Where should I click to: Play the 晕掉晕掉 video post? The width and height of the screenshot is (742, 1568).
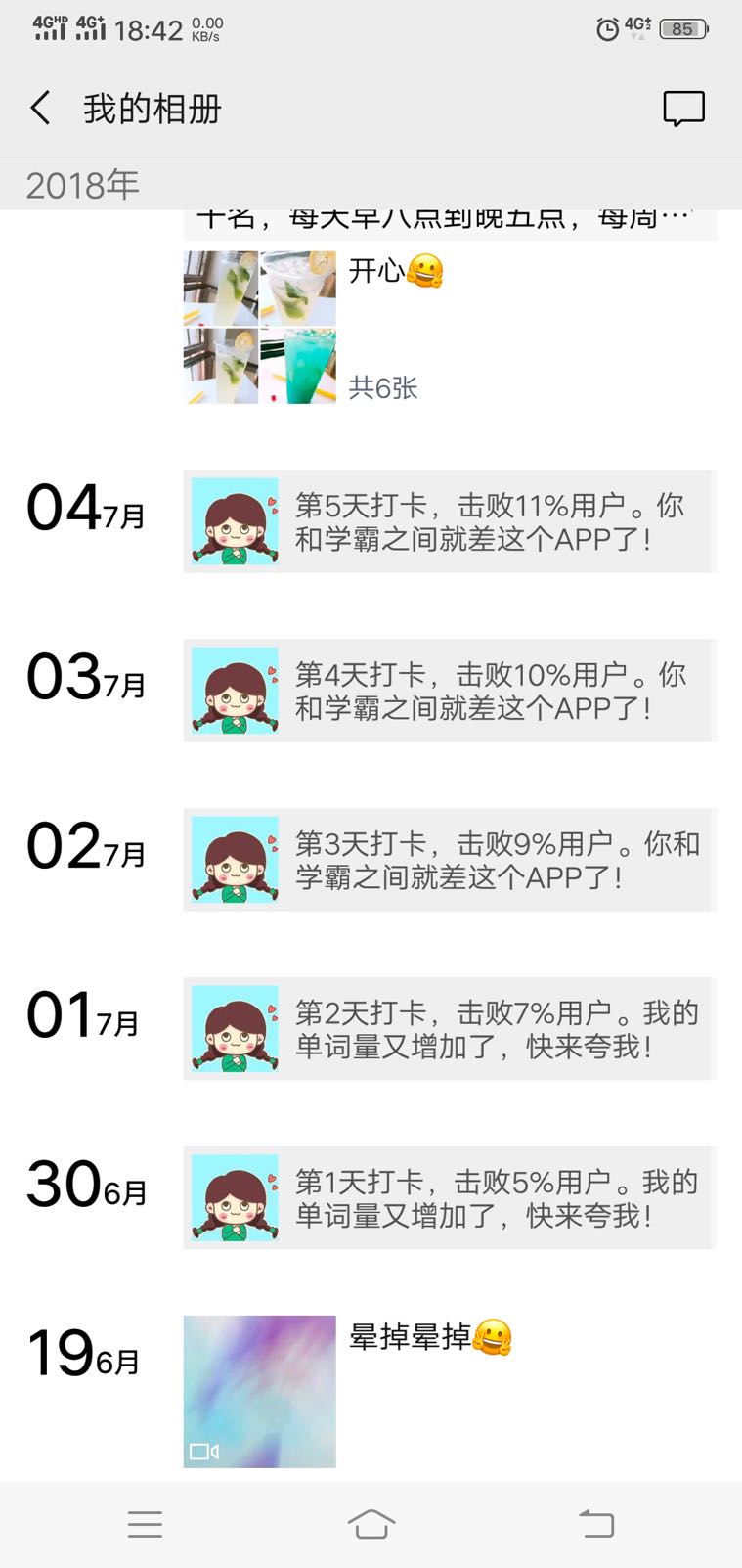pyautogui.click(x=260, y=1391)
